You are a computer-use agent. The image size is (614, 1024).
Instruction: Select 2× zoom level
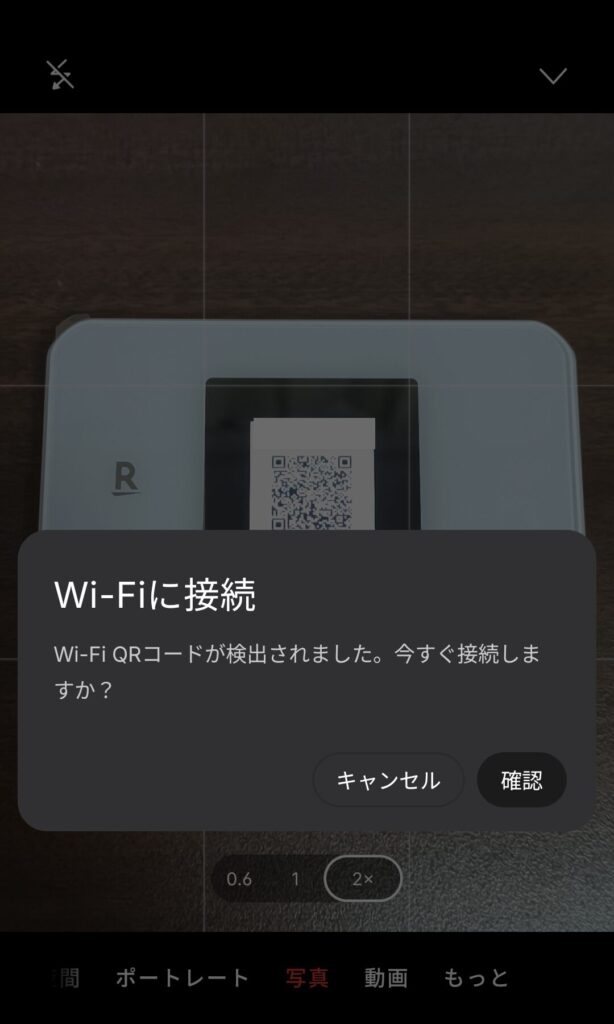click(x=362, y=879)
